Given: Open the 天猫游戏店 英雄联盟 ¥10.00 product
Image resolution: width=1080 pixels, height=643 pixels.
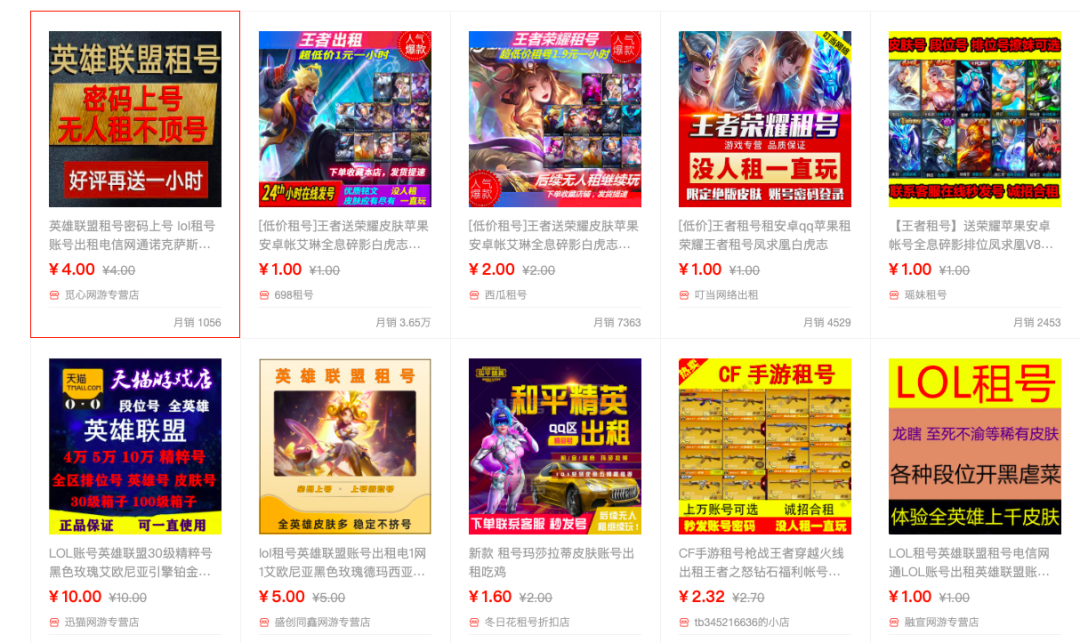Looking at the screenshot, I should 135,446.
